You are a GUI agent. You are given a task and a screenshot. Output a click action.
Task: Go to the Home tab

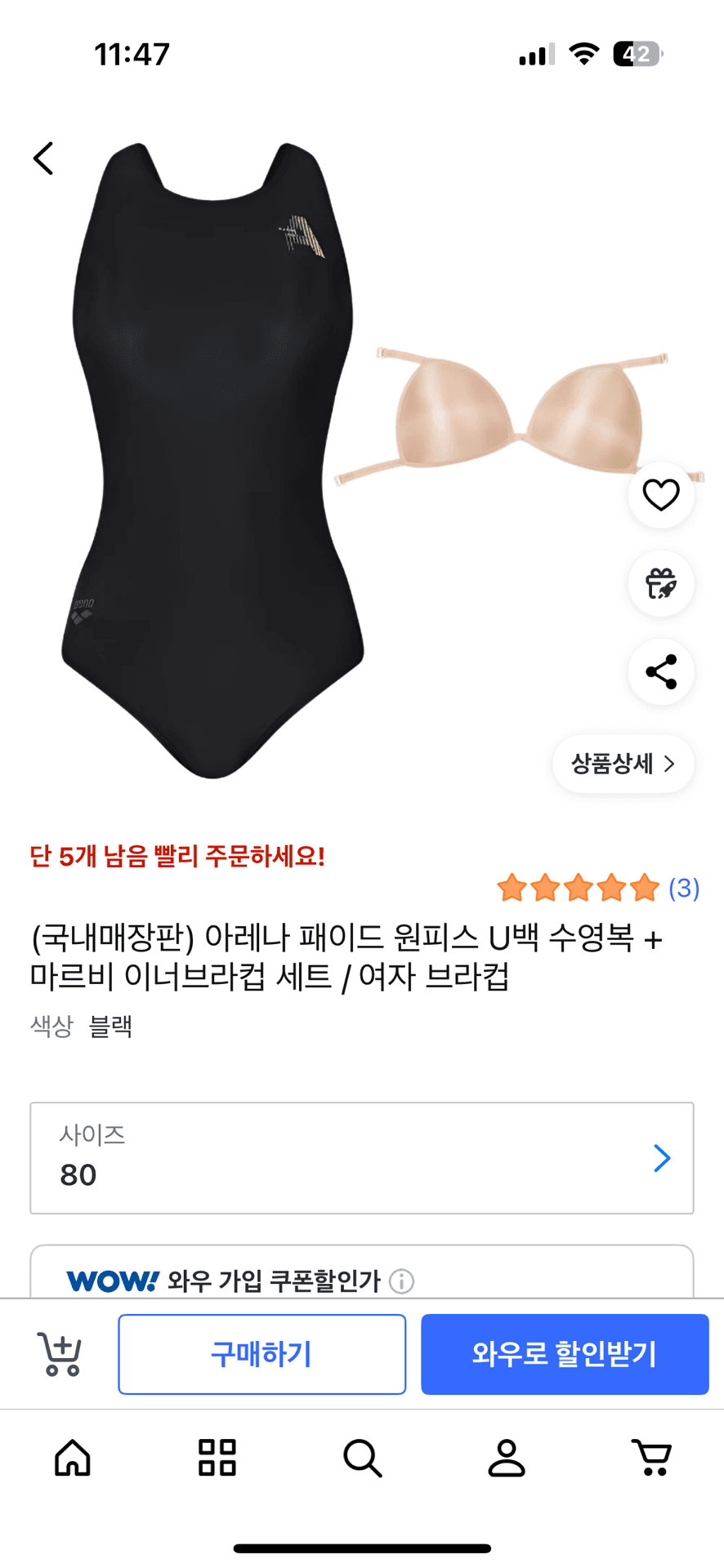pos(73,1458)
